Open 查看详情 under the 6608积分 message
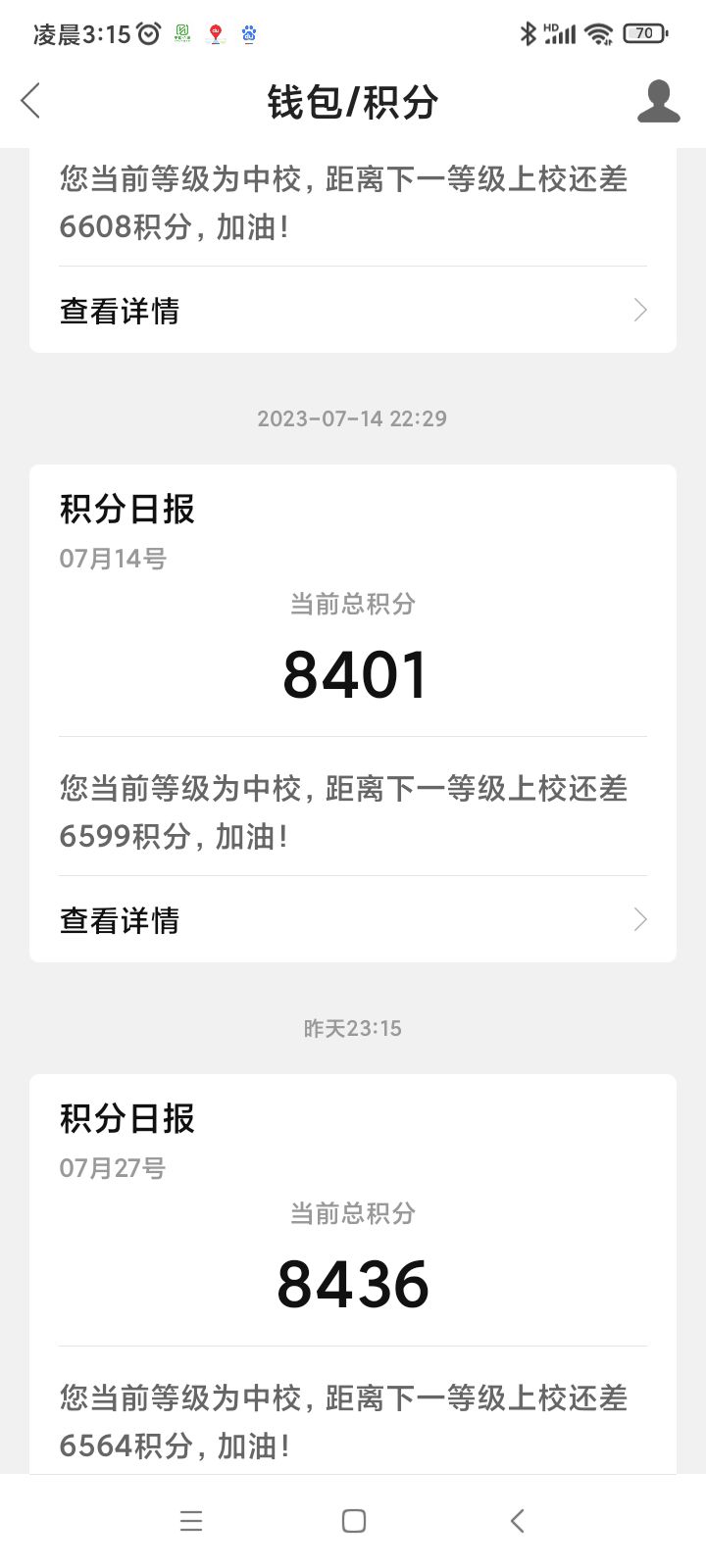The width and height of the screenshot is (706, 1568). coord(353,311)
